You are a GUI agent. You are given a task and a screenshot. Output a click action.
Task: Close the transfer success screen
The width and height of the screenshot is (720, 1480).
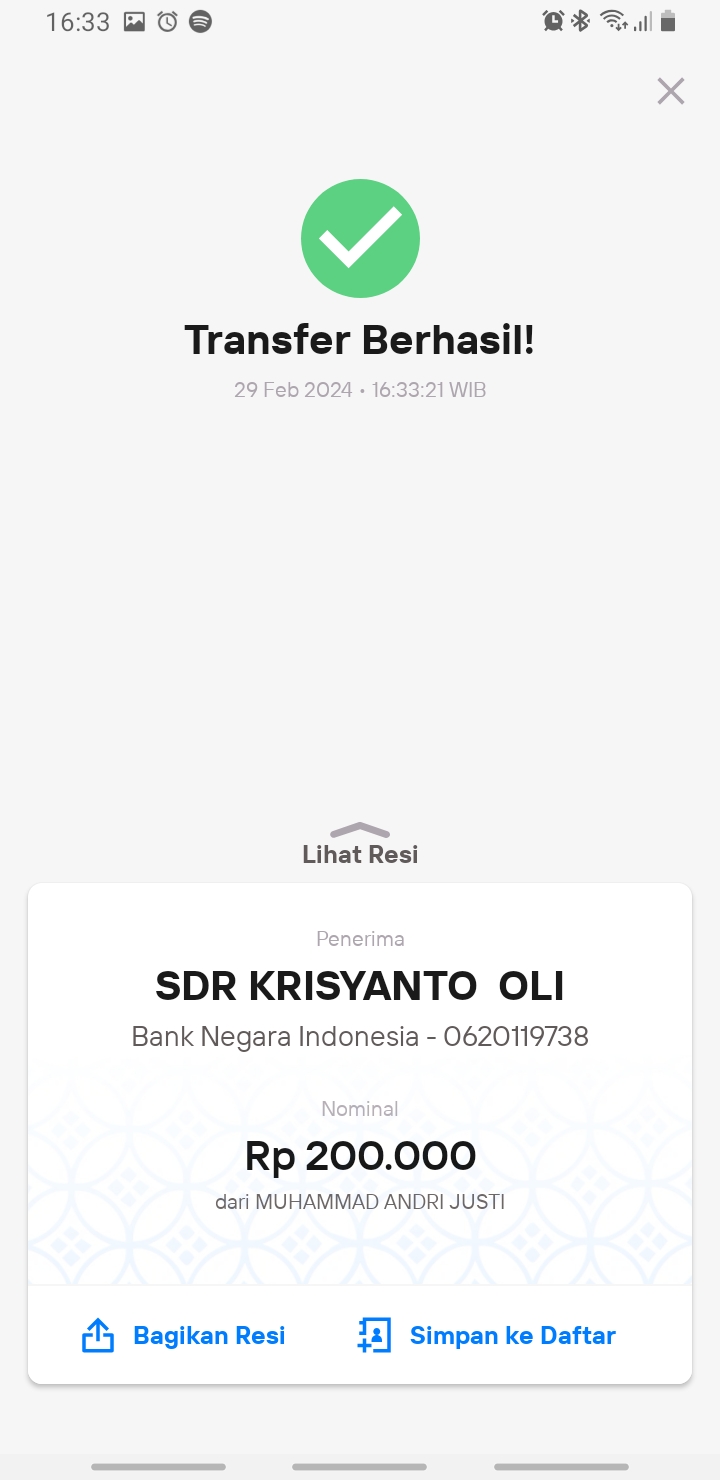(x=670, y=91)
